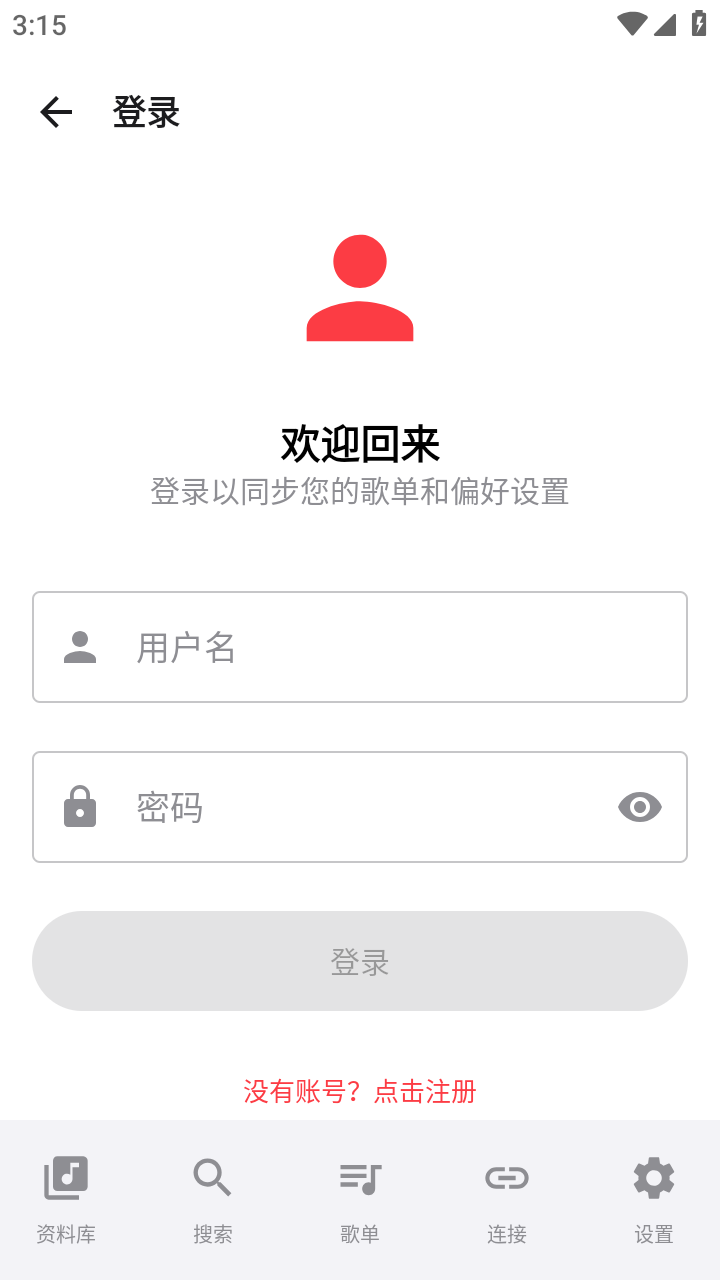Open the 没有账号？点击注册 link
Image resolution: width=720 pixels, height=1280 pixels.
tap(360, 1091)
